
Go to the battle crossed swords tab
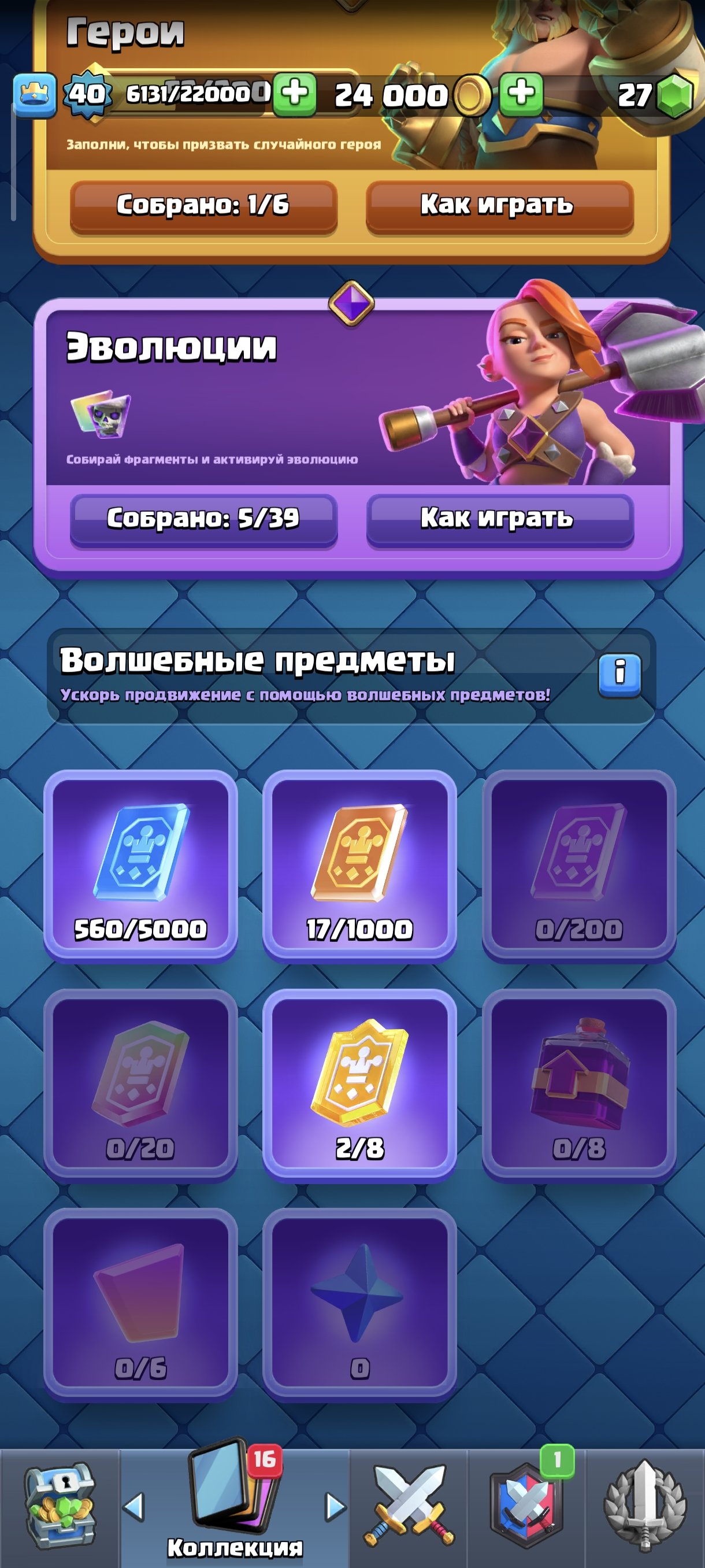coord(408,1507)
